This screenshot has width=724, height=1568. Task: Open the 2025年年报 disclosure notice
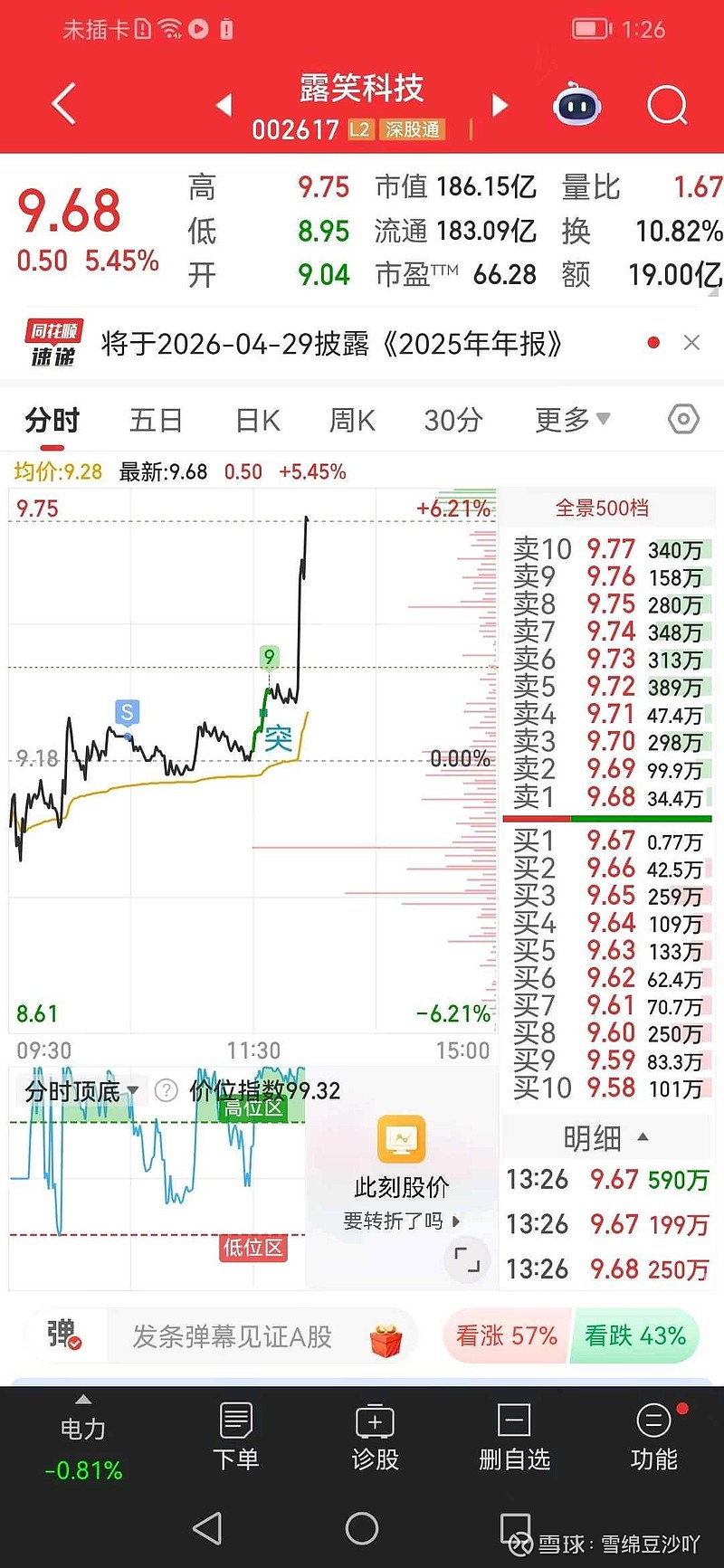tap(331, 344)
